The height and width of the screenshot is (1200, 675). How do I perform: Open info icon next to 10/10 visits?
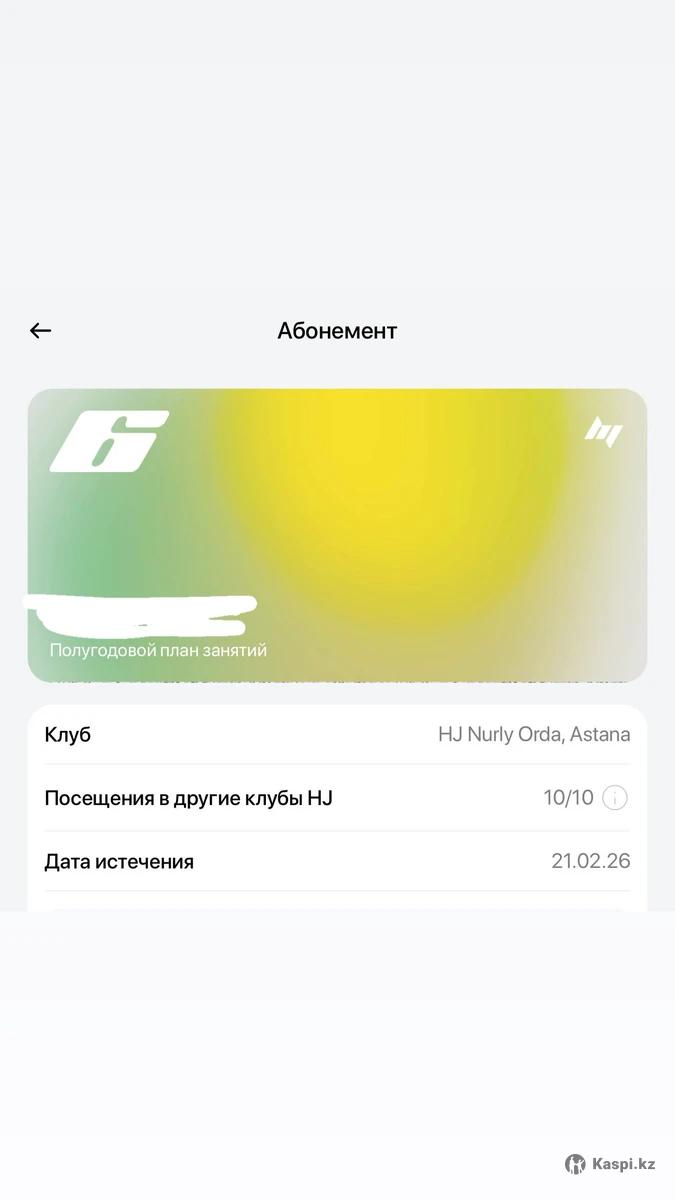(x=615, y=798)
